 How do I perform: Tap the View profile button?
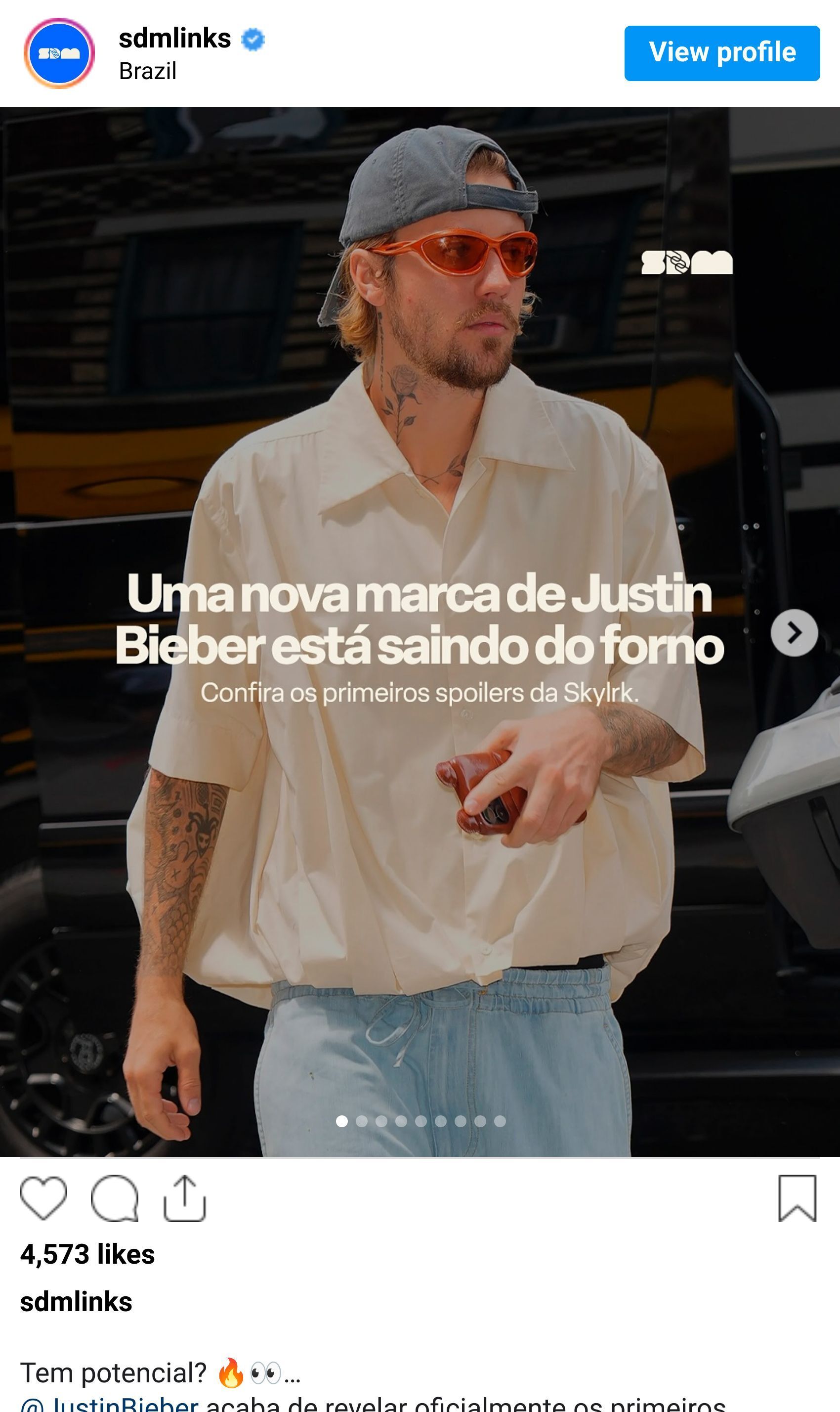pyautogui.click(x=722, y=53)
